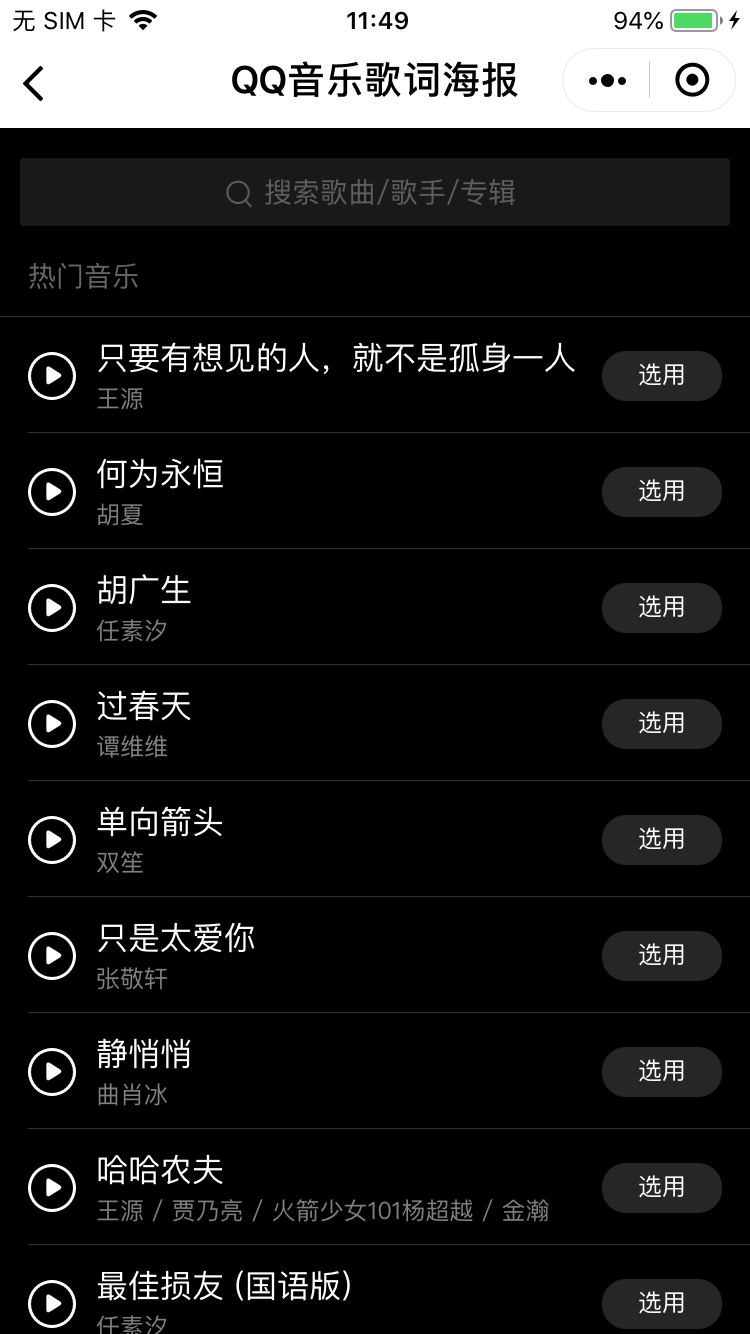750x1334 pixels.
Task: Play preview of 过春天
Action: coord(52,724)
